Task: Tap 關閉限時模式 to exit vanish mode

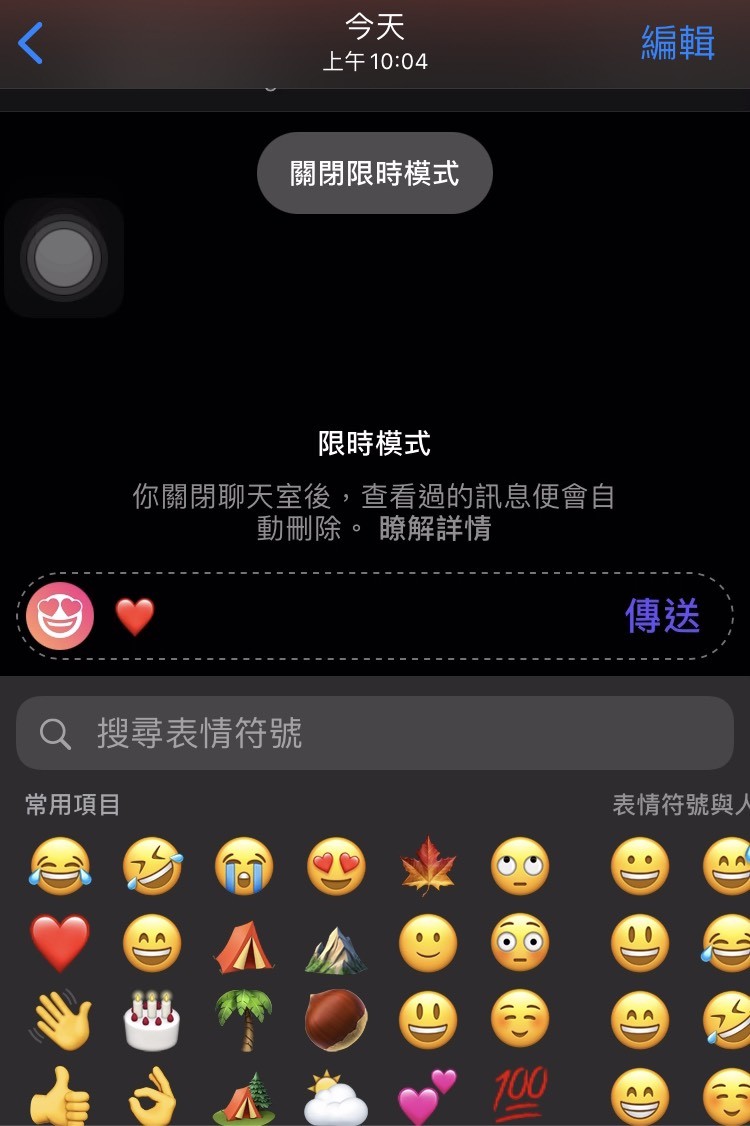Action: 374,173
